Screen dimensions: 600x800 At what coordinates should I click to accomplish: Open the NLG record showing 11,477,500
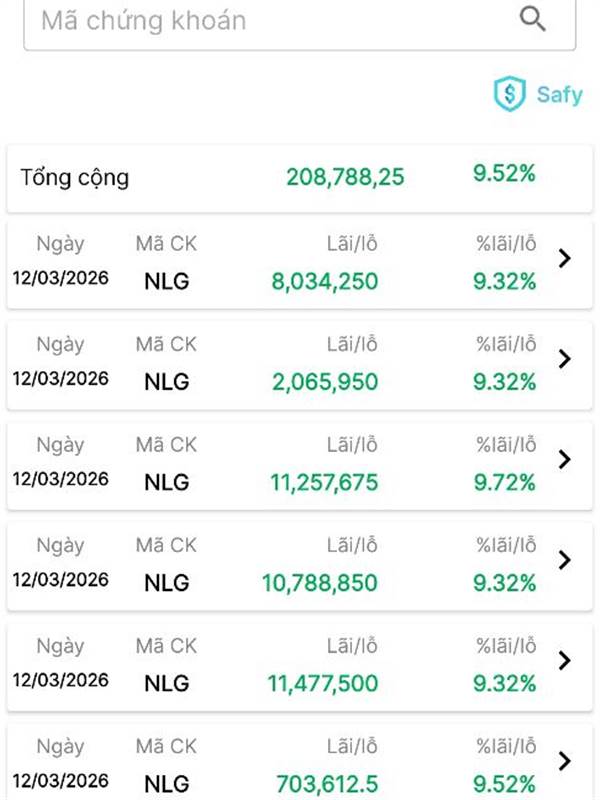(300, 666)
